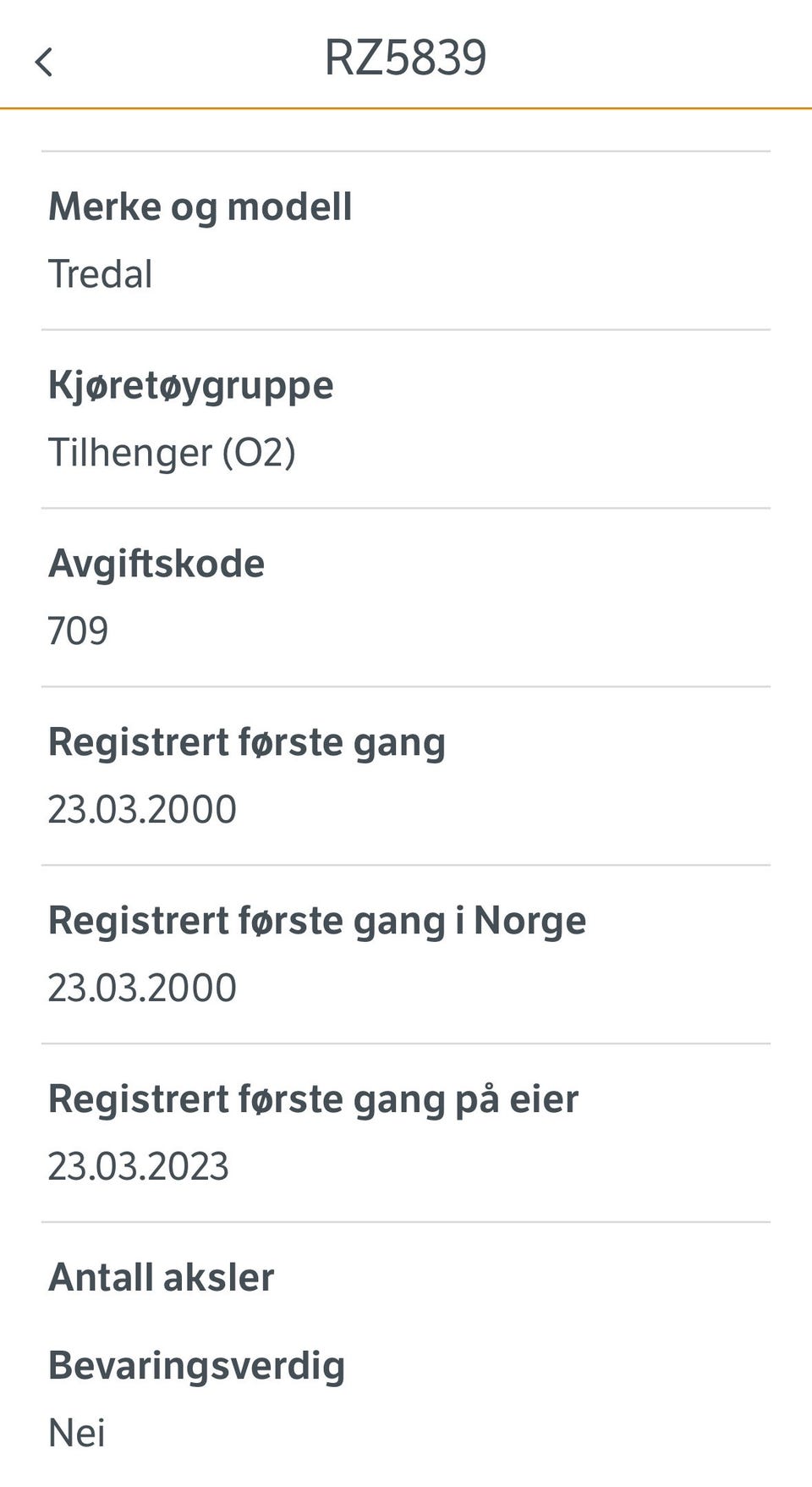
Task: Click the Avgiftskode label
Action: pos(157,563)
